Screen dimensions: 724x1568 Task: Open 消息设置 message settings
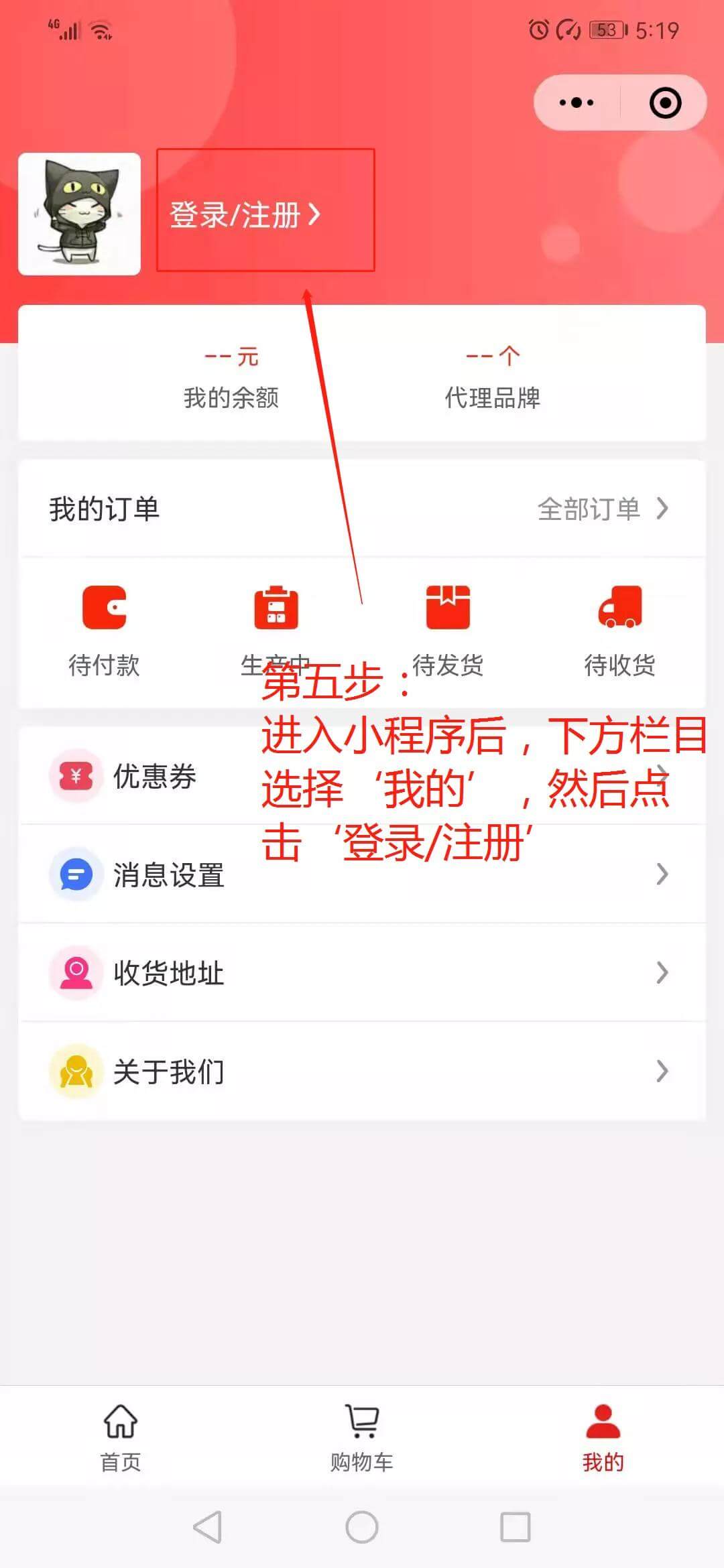tap(362, 874)
